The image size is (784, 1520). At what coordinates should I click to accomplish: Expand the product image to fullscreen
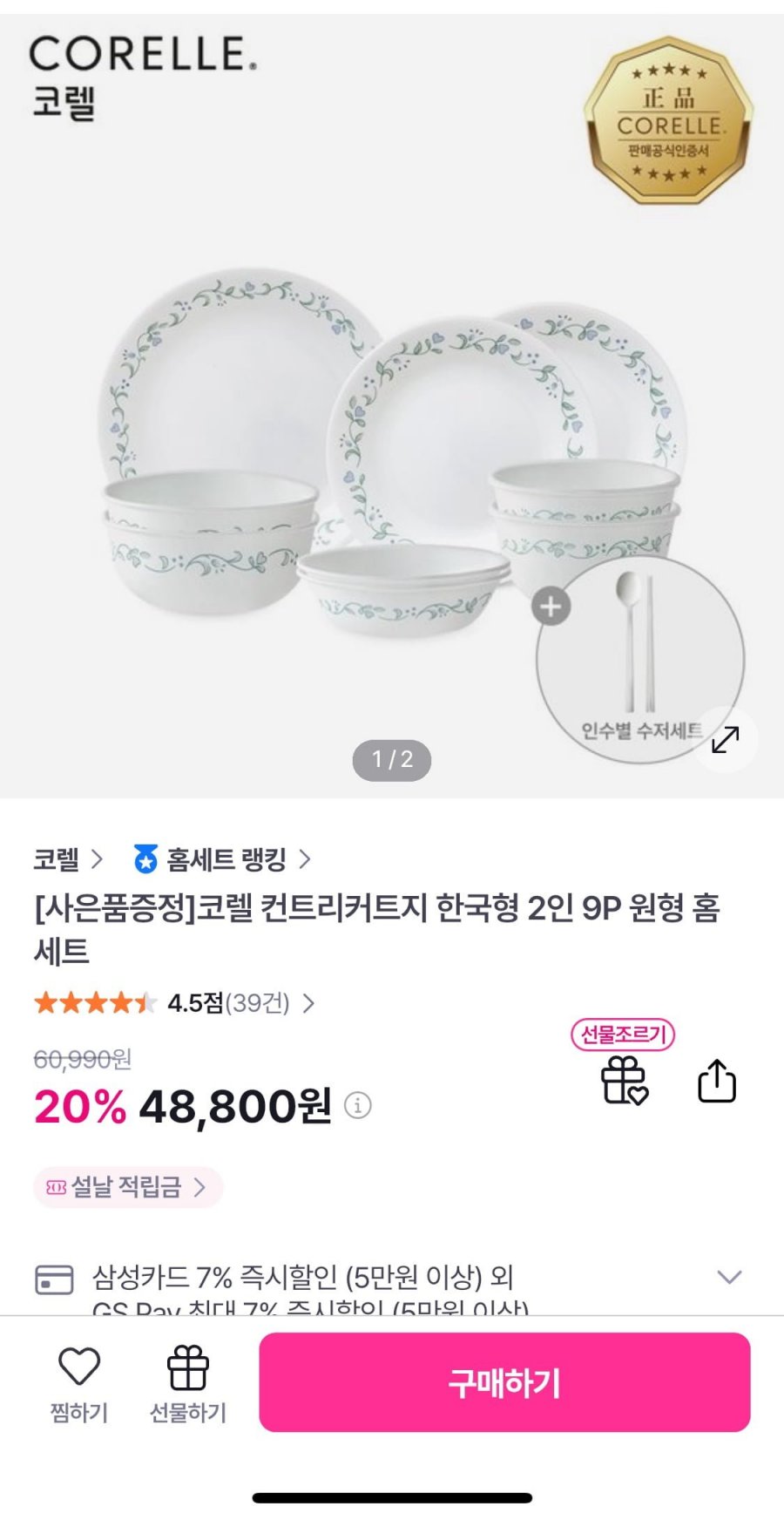point(725,739)
